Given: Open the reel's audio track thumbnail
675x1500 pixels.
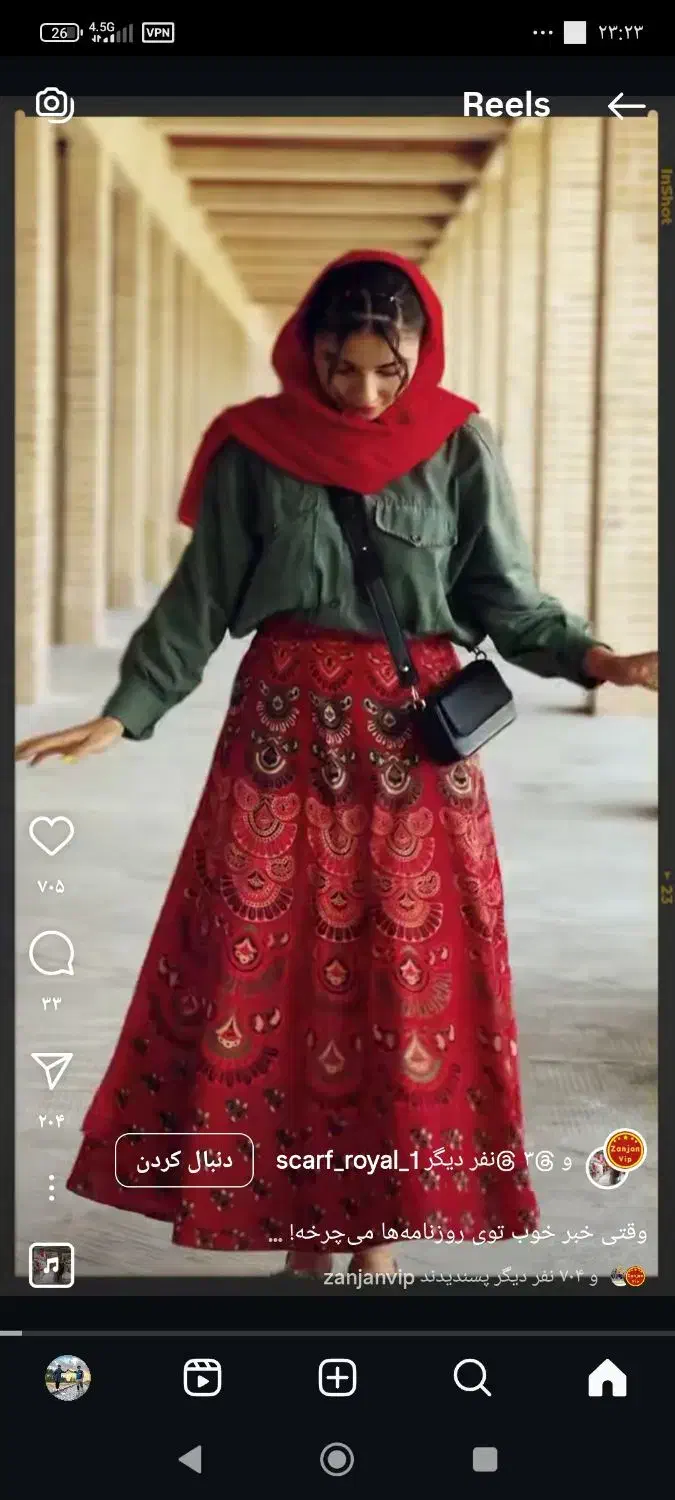Looking at the screenshot, I should point(51,1265).
